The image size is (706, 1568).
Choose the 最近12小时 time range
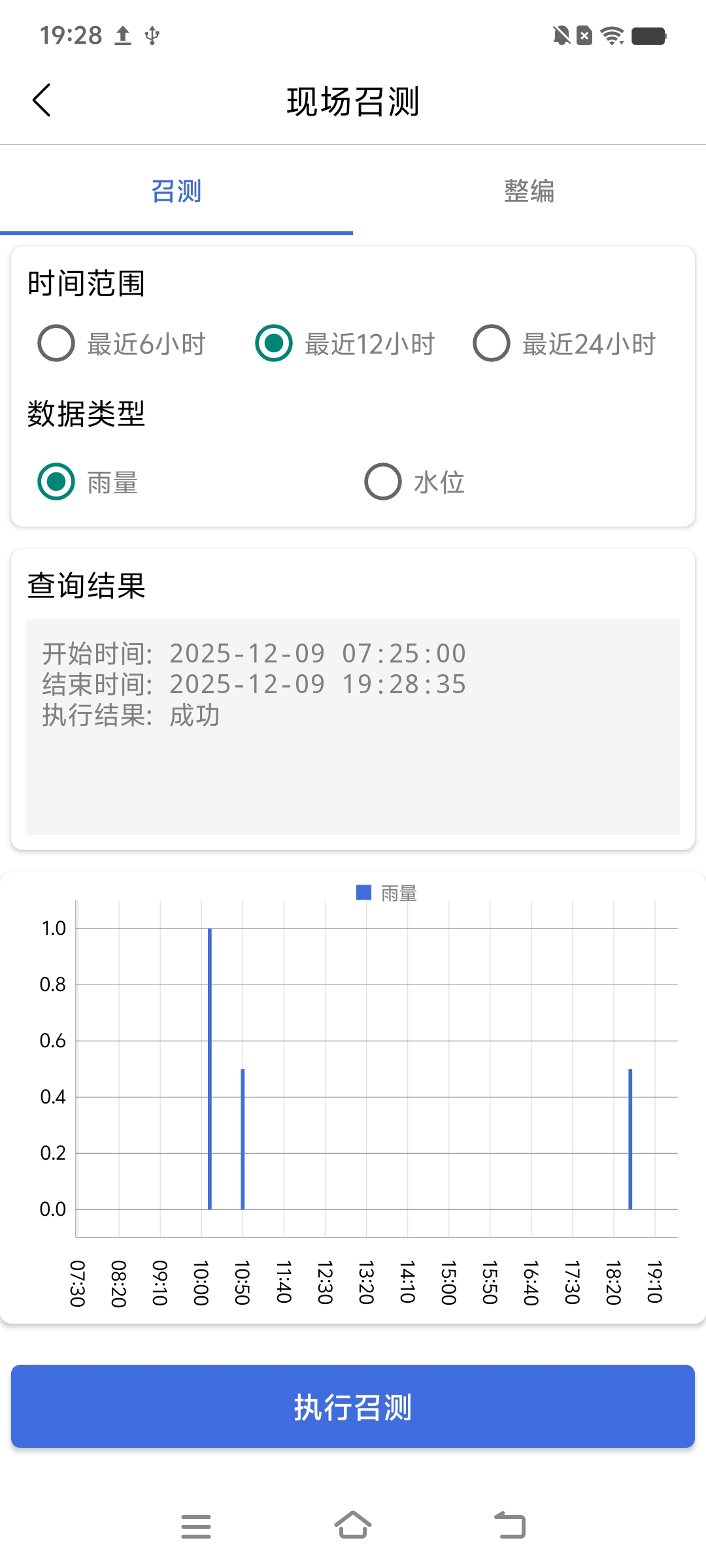[x=274, y=343]
